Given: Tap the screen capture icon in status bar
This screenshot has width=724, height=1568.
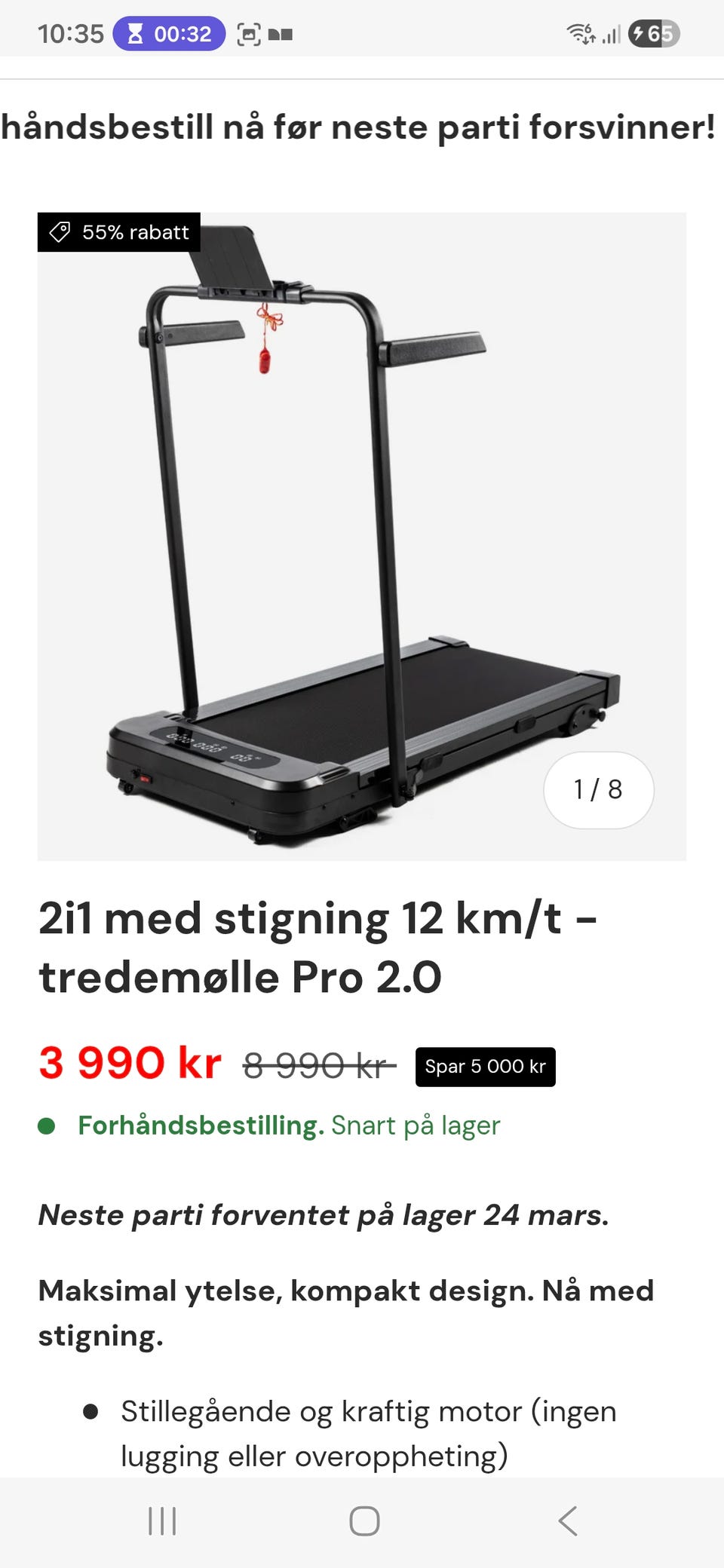Looking at the screenshot, I should (x=250, y=33).
